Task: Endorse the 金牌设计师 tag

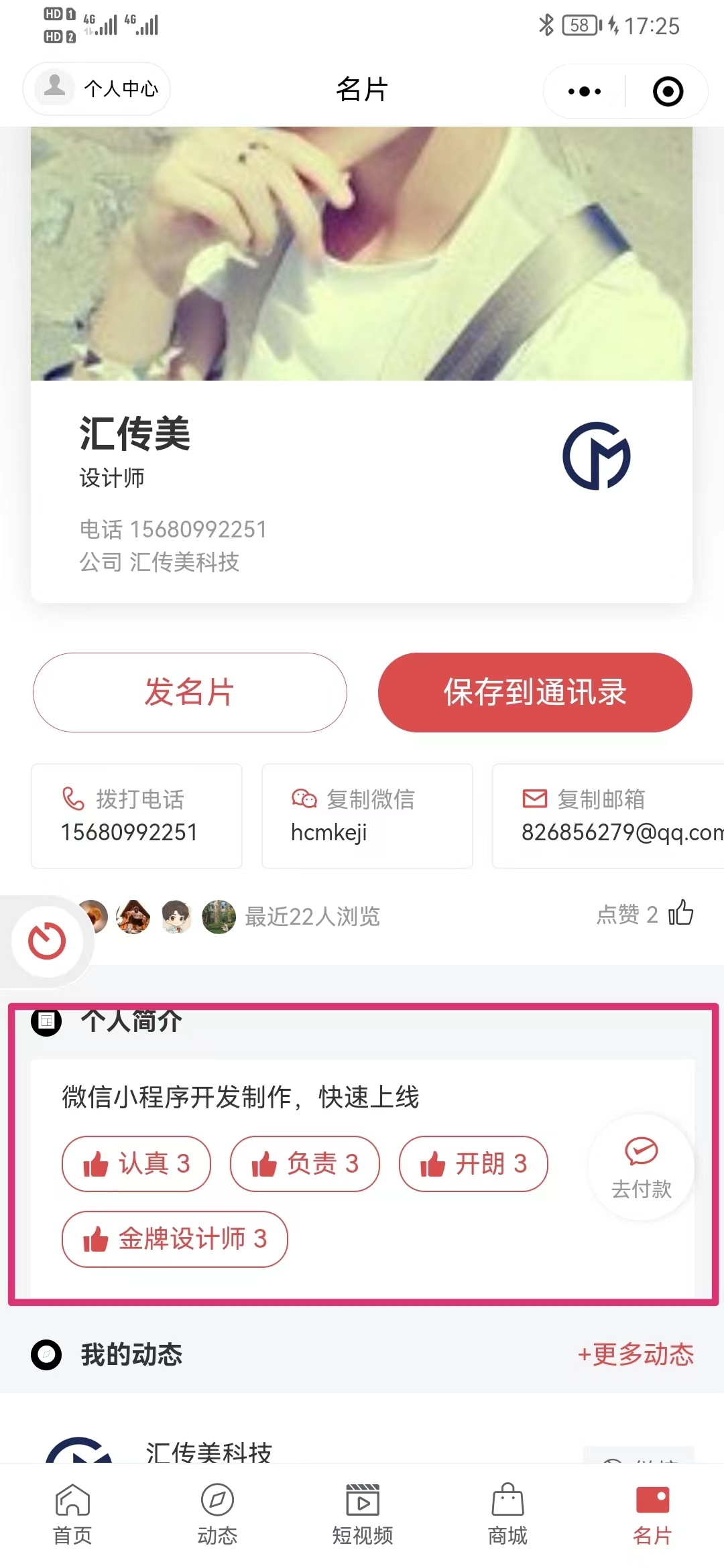Action: (174, 1239)
